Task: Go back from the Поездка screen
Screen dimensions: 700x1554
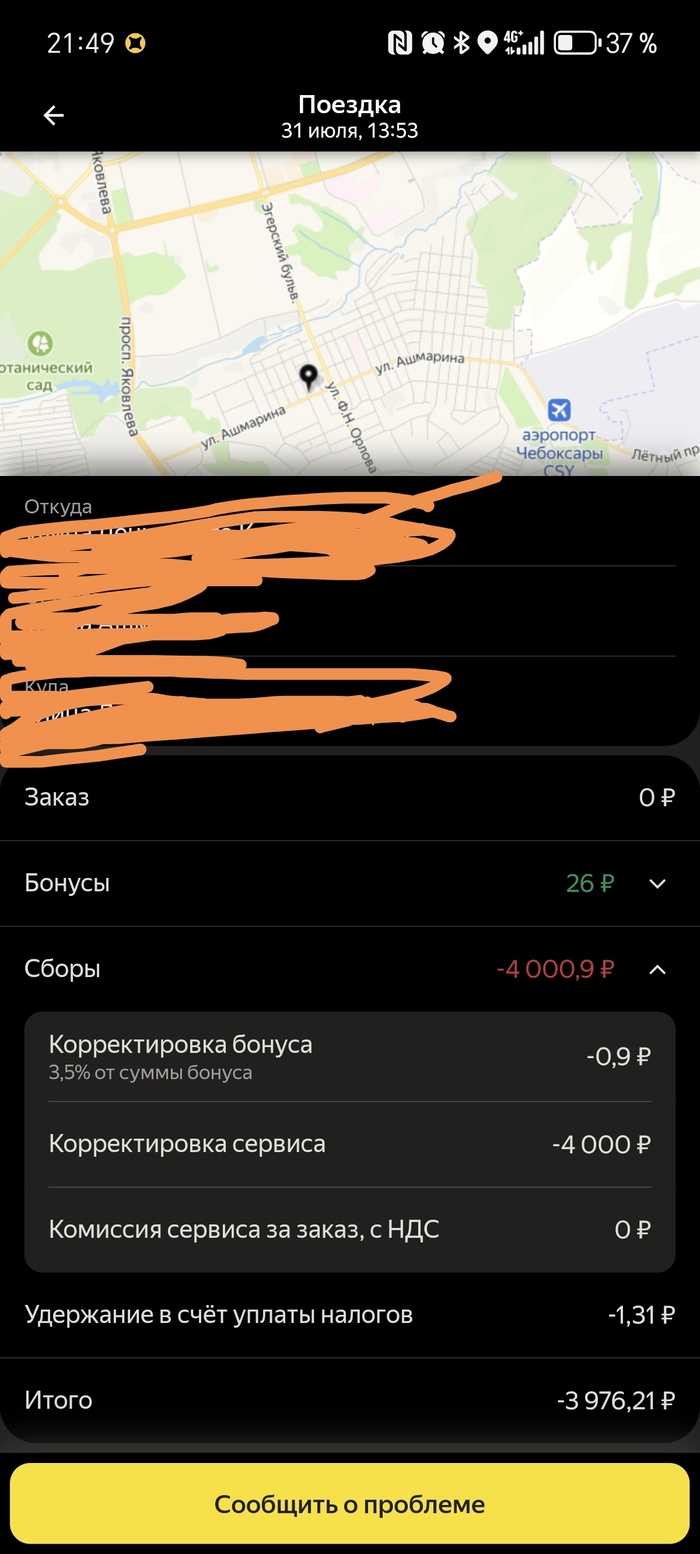Action: pos(53,116)
